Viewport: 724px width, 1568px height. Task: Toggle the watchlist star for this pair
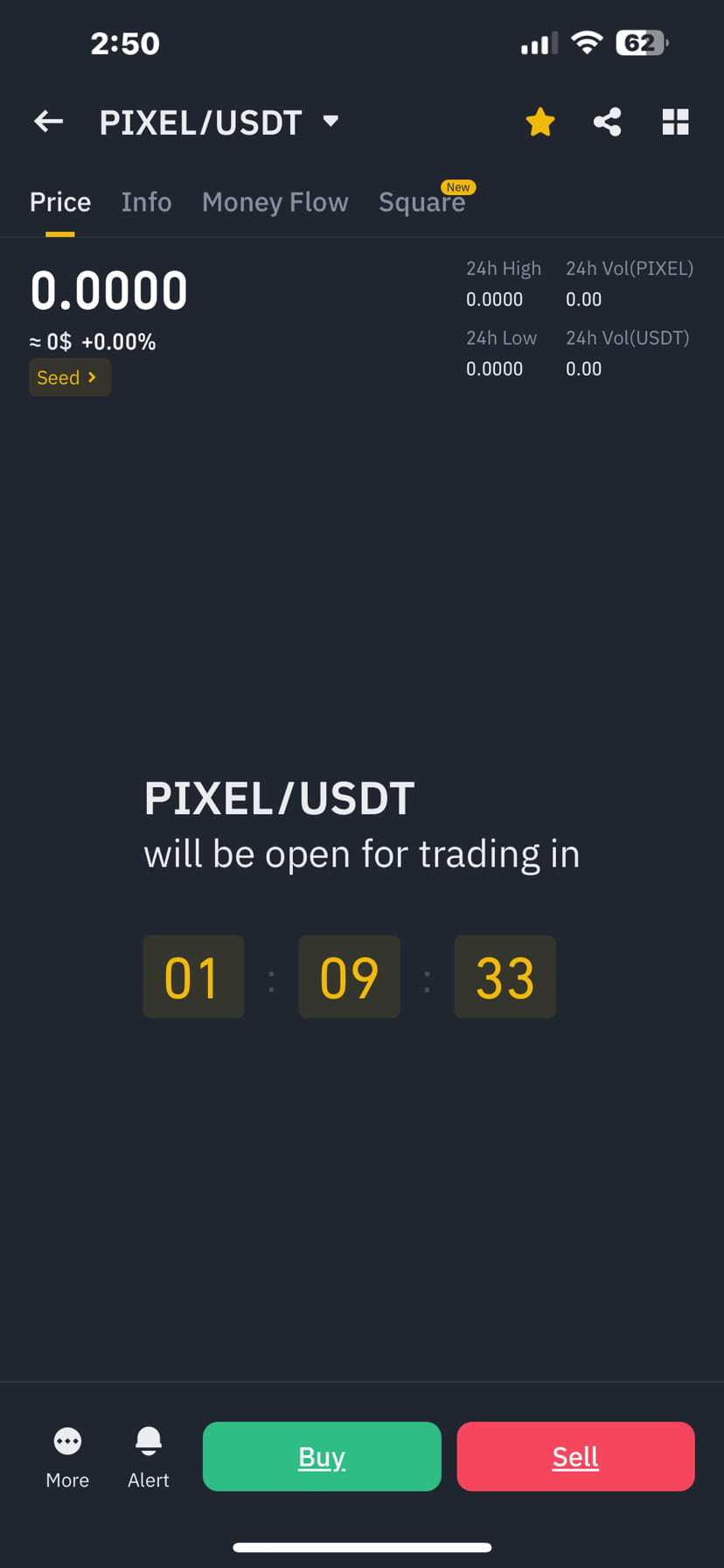540,122
